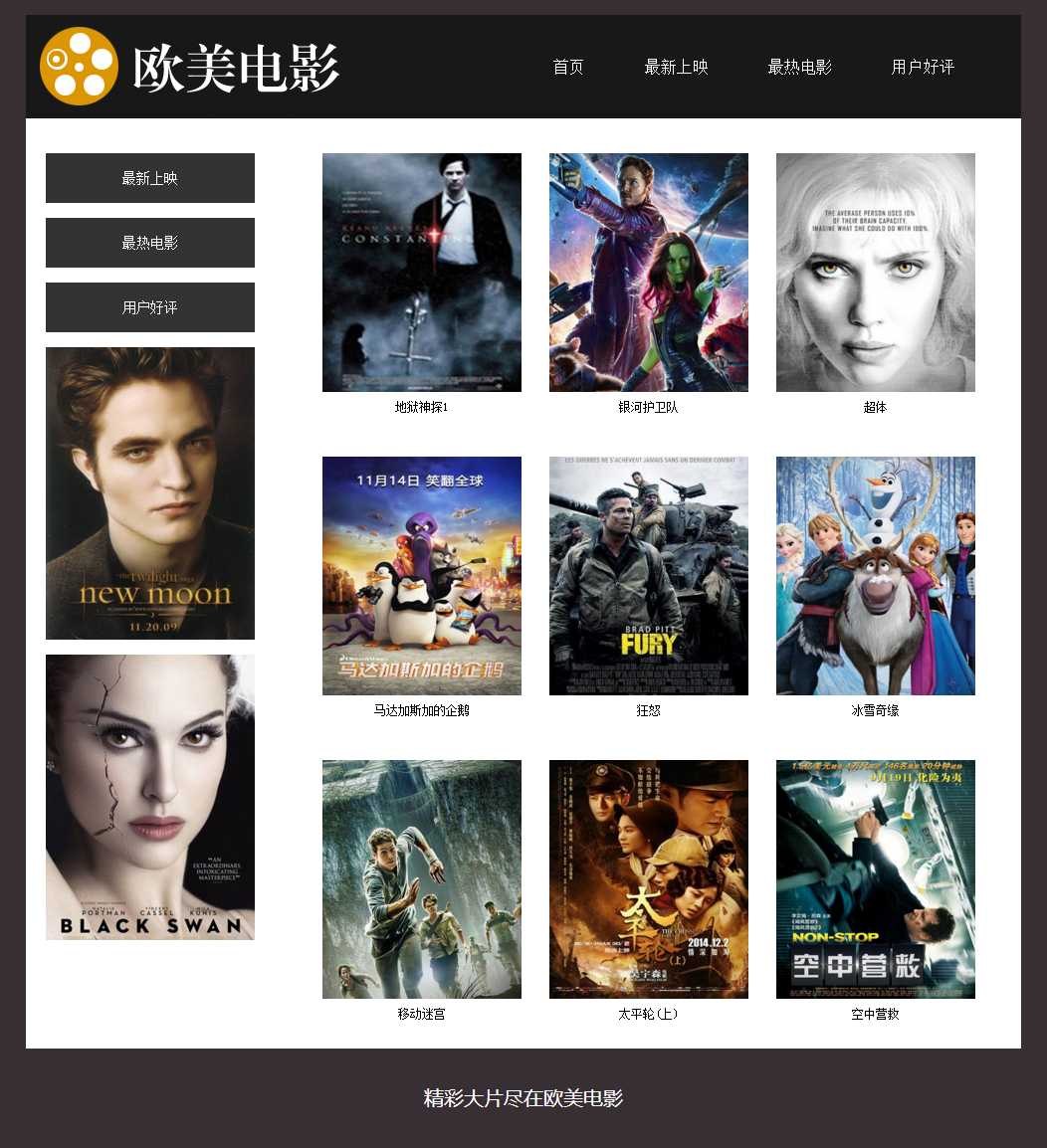Go to the 首页 nav link
The height and width of the screenshot is (1148, 1047).
click(x=567, y=67)
